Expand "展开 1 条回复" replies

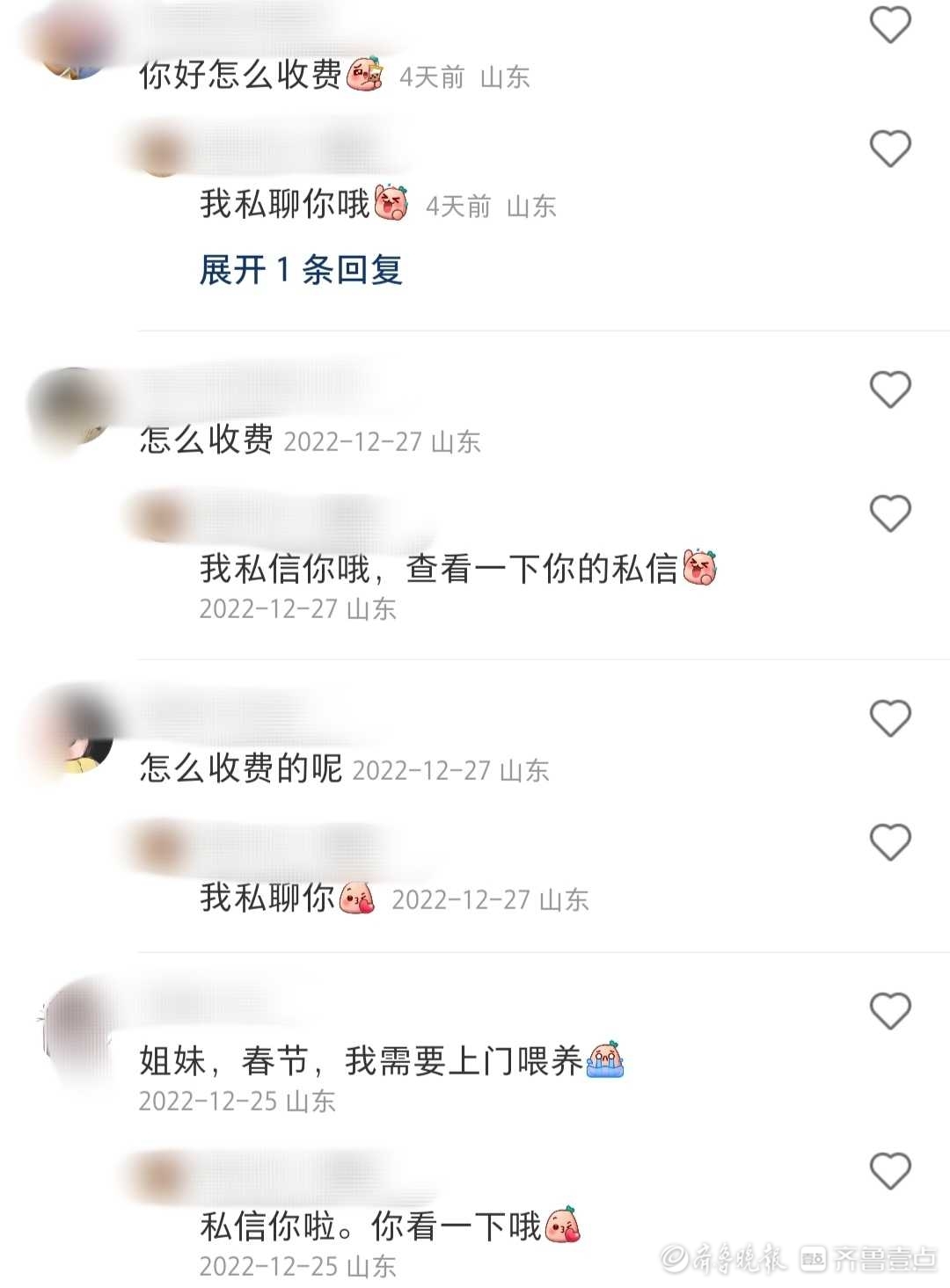pos(301,270)
